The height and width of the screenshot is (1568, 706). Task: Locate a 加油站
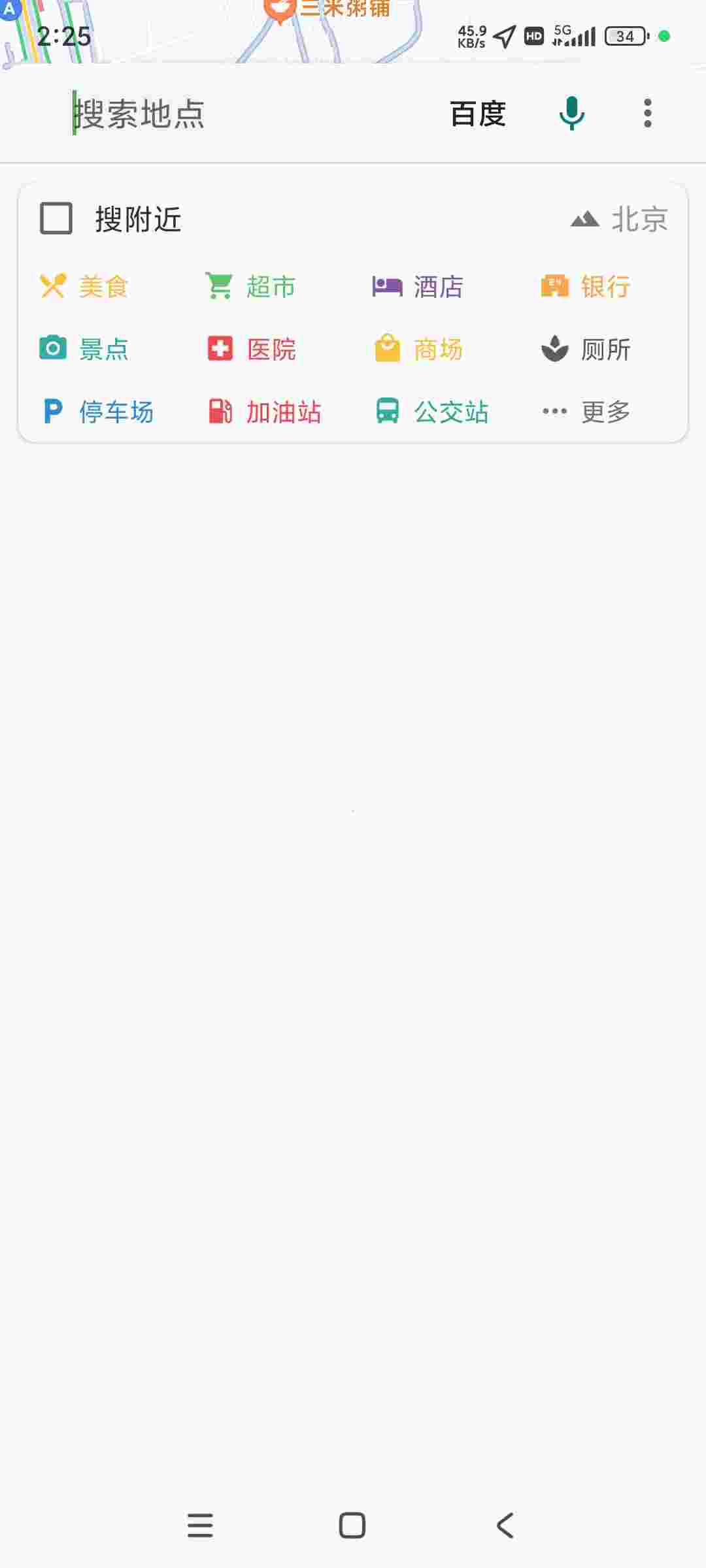coord(265,412)
